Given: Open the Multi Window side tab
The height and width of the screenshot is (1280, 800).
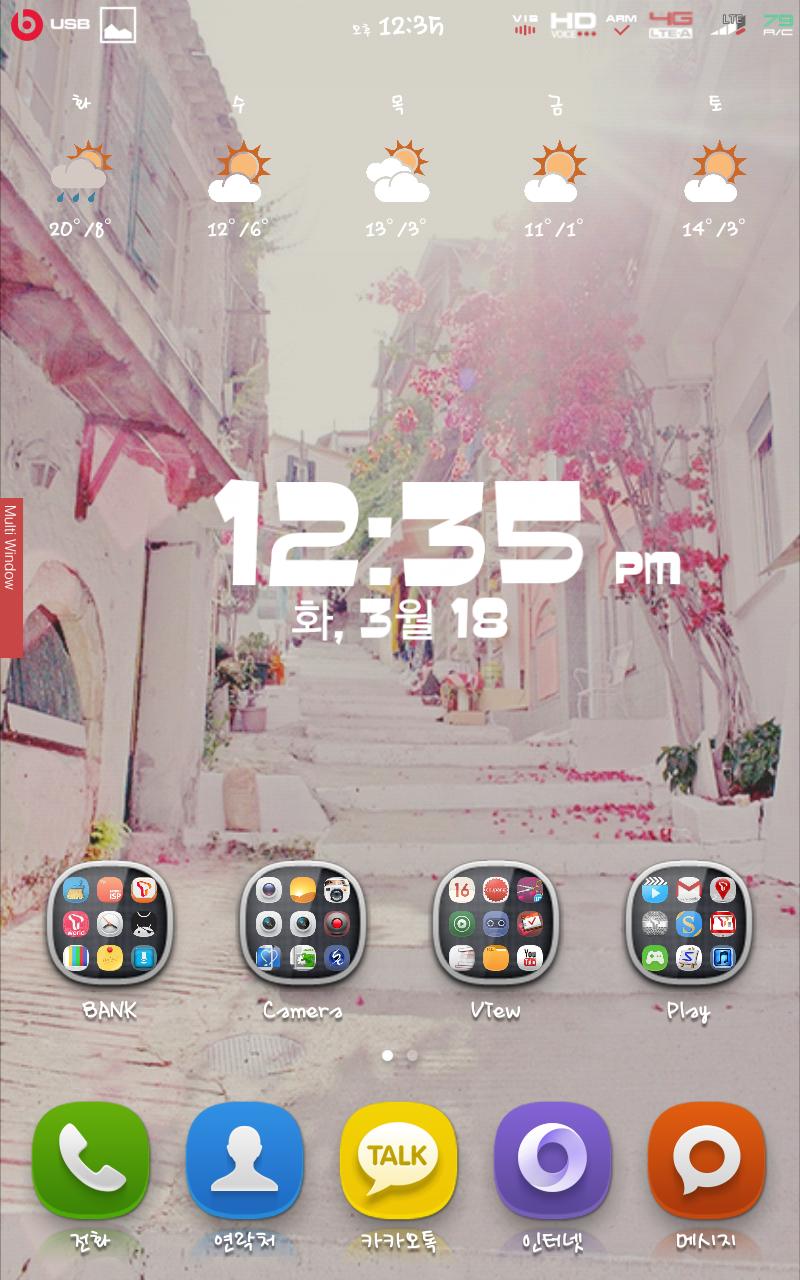Looking at the screenshot, I should coord(11,577).
